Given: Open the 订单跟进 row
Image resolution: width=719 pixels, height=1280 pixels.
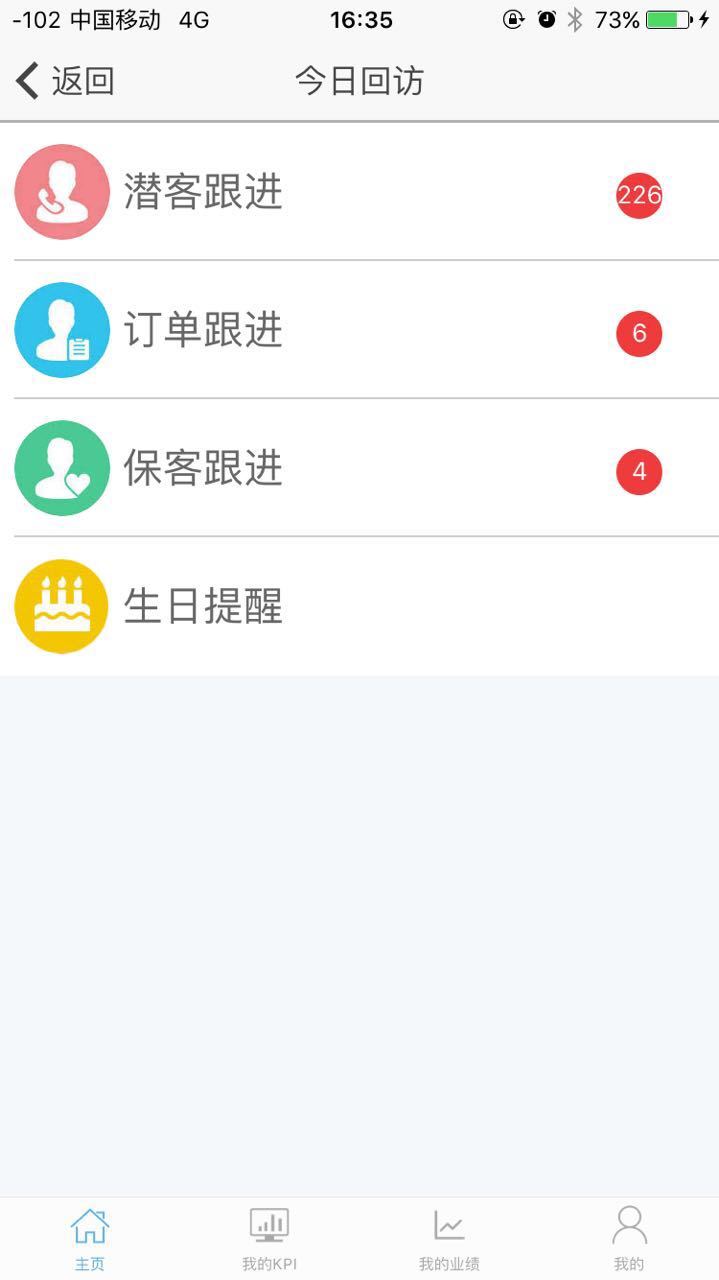Looking at the screenshot, I should 359,330.
